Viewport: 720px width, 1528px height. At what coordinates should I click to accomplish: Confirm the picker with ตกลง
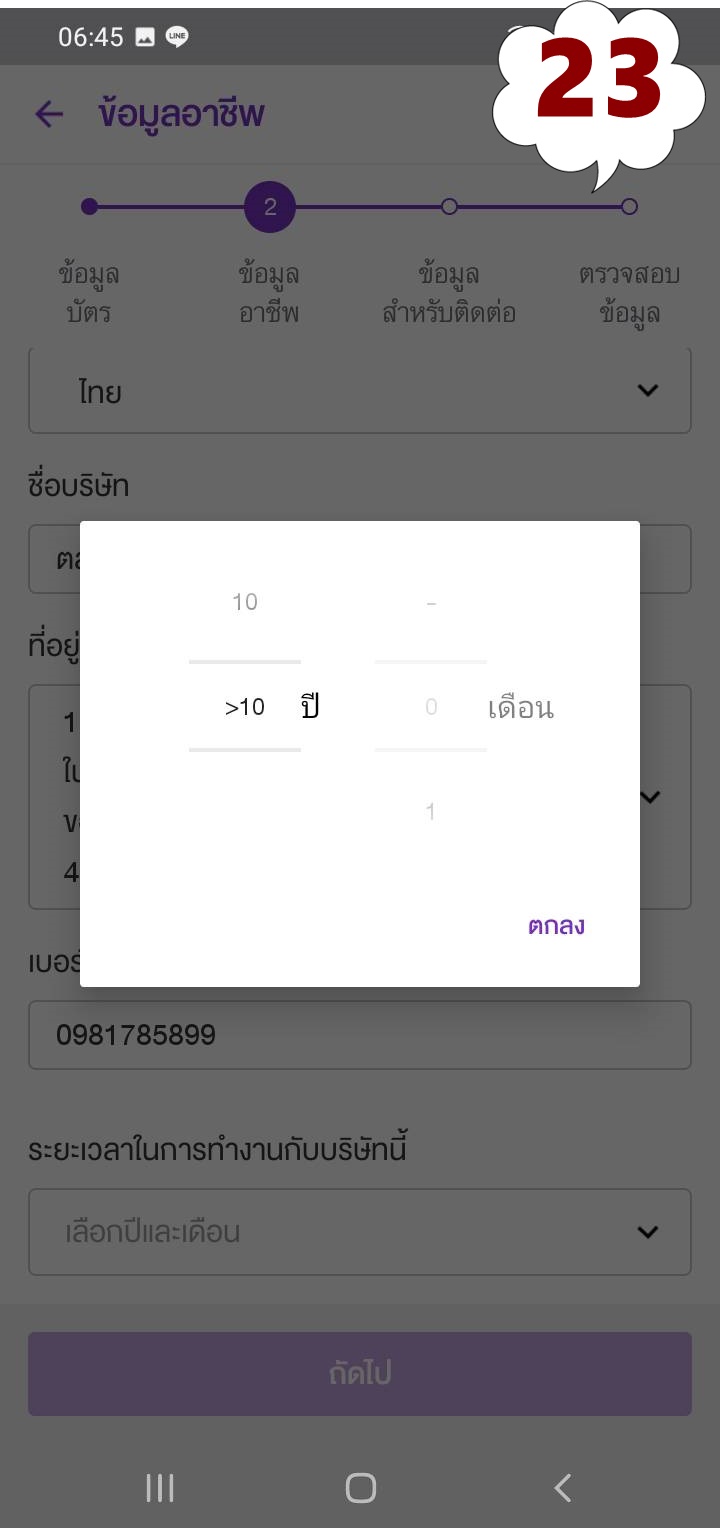[x=556, y=926]
